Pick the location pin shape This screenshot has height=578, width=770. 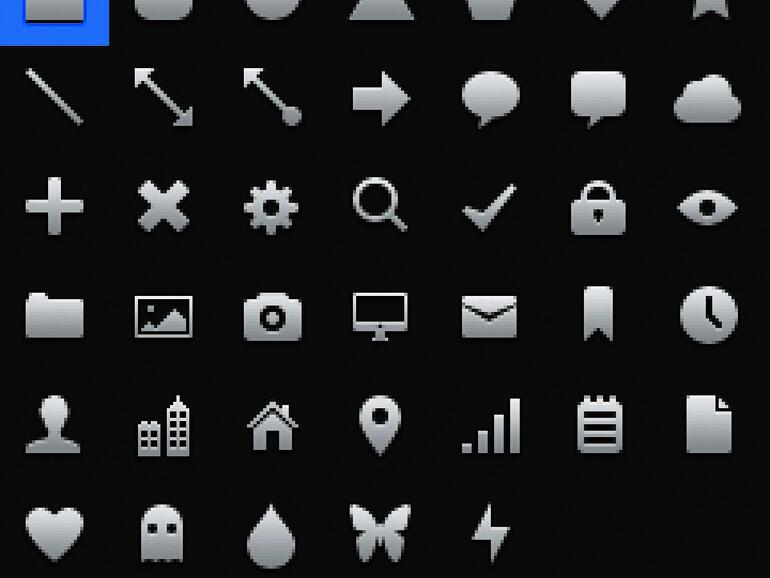(x=381, y=425)
